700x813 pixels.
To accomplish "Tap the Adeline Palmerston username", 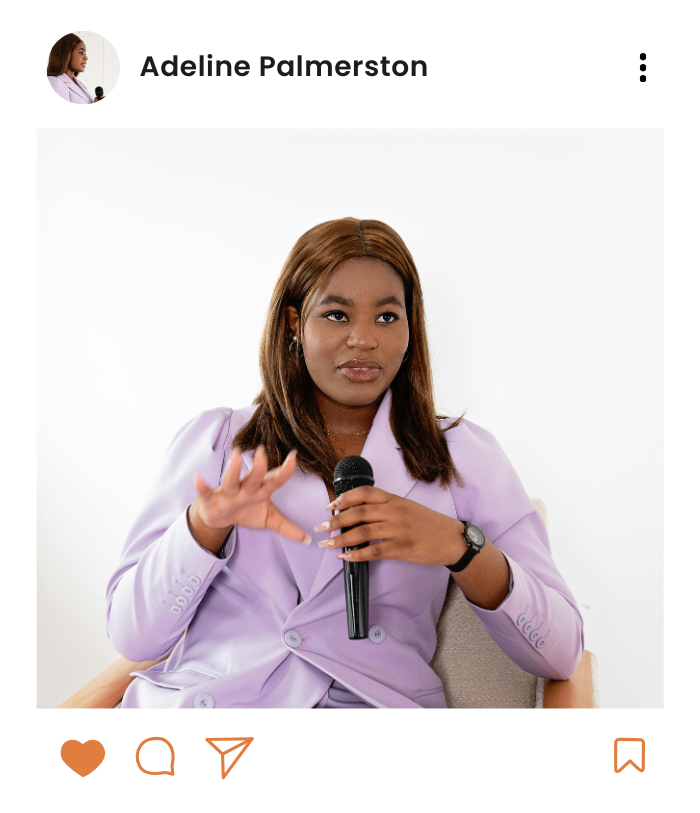I will click(283, 67).
